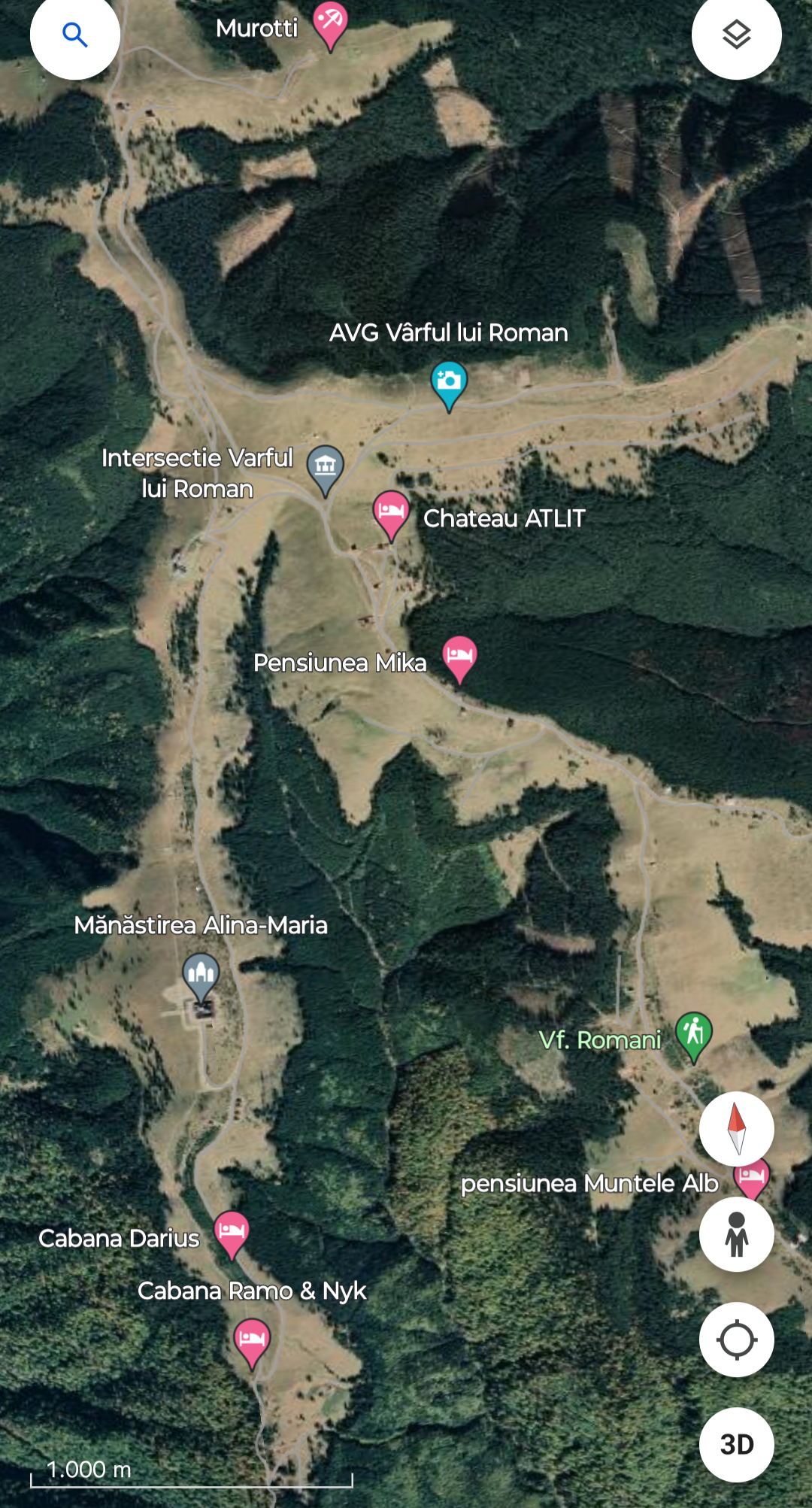The image size is (812, 1508).
Task: Tap the Intersectie Varful lui Roman marker
Action: pyautogui.click(x=326, y=466)
